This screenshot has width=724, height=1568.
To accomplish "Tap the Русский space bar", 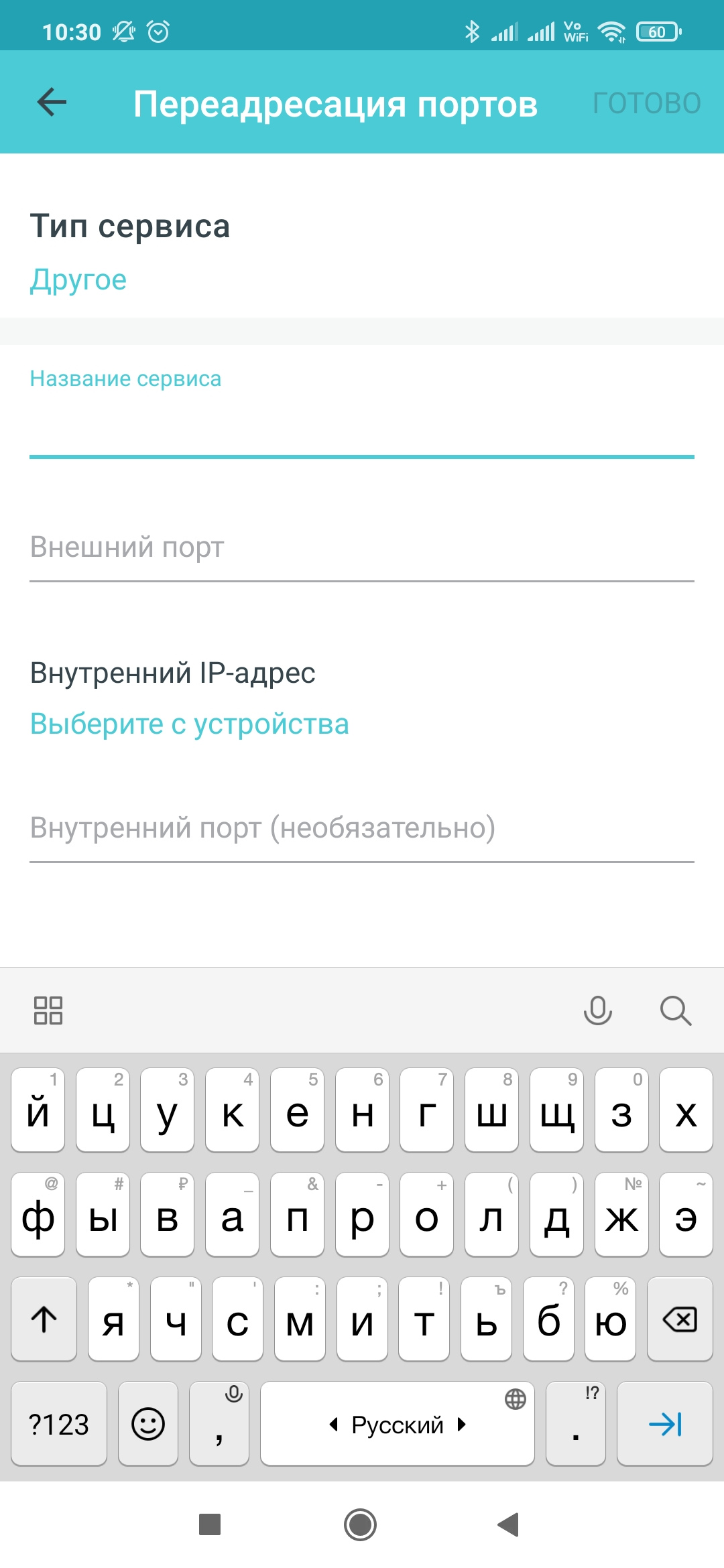I will coord(397,1424).
